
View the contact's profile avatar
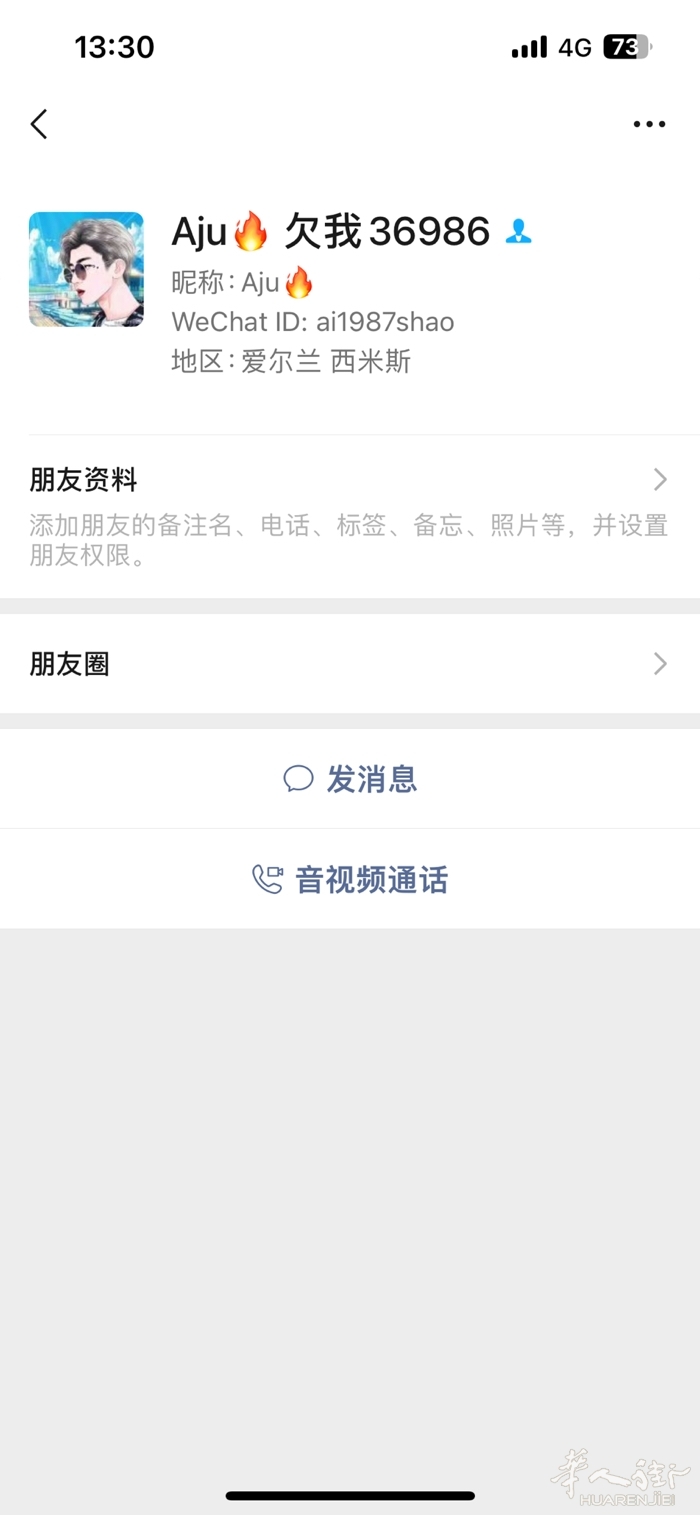(86, 269)
